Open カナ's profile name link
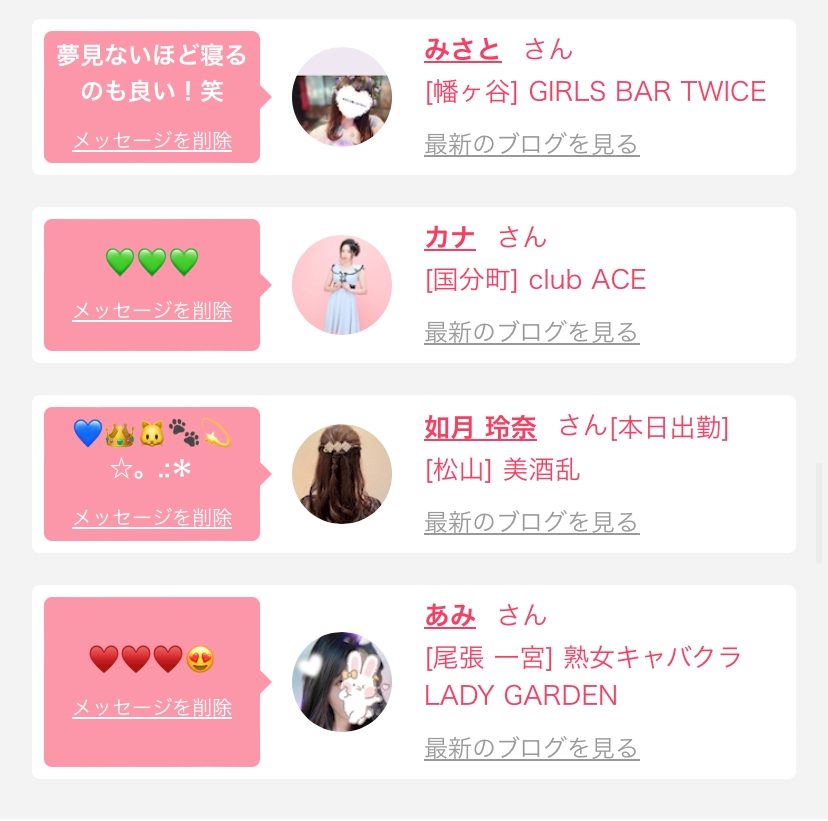This screenshot has height=821, width=828. 450,237
